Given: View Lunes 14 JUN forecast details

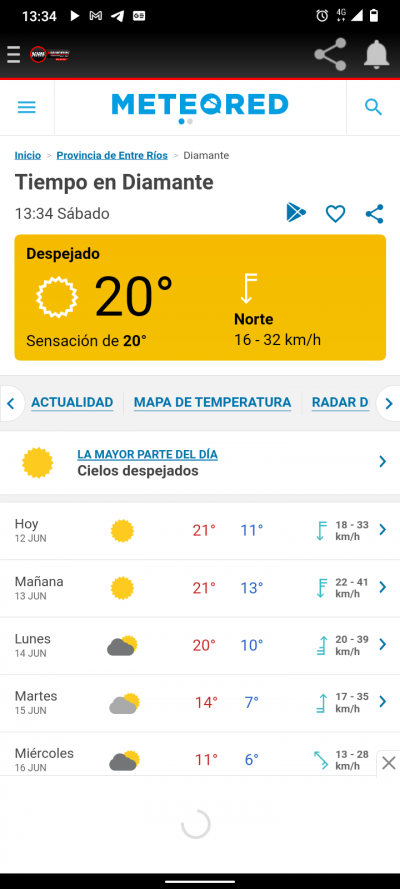Looking at the screenshot, I should pyautogui.click(x=200, y=646).
